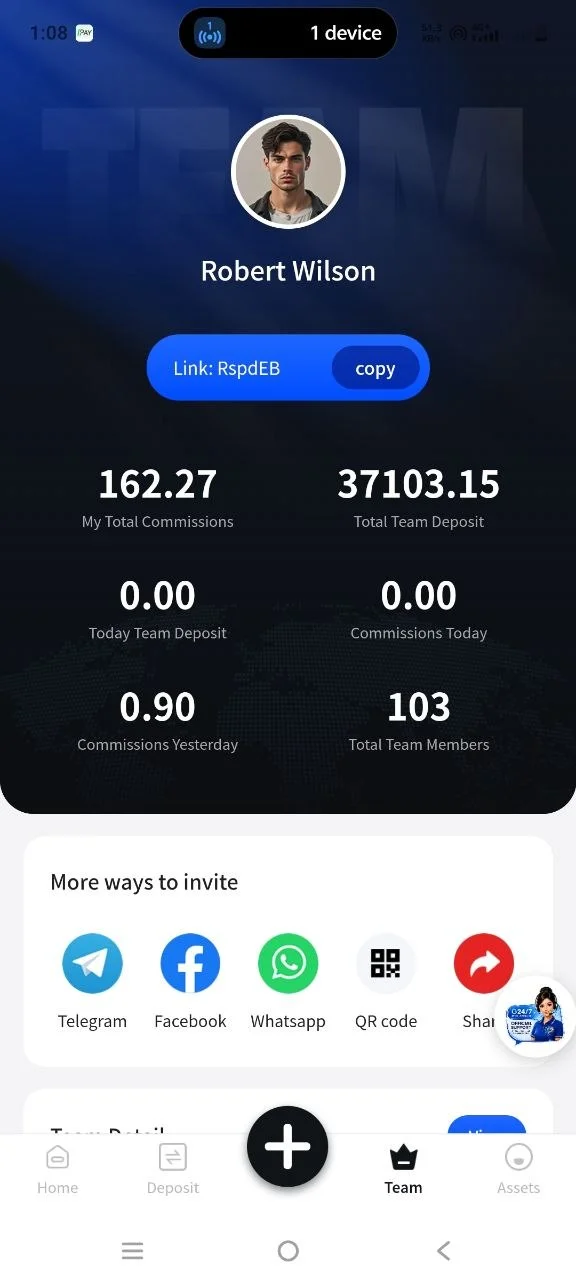The image size is (576, 1280).
Task: Tap the red Share arrow icon
Action: (x=484, y=964)
